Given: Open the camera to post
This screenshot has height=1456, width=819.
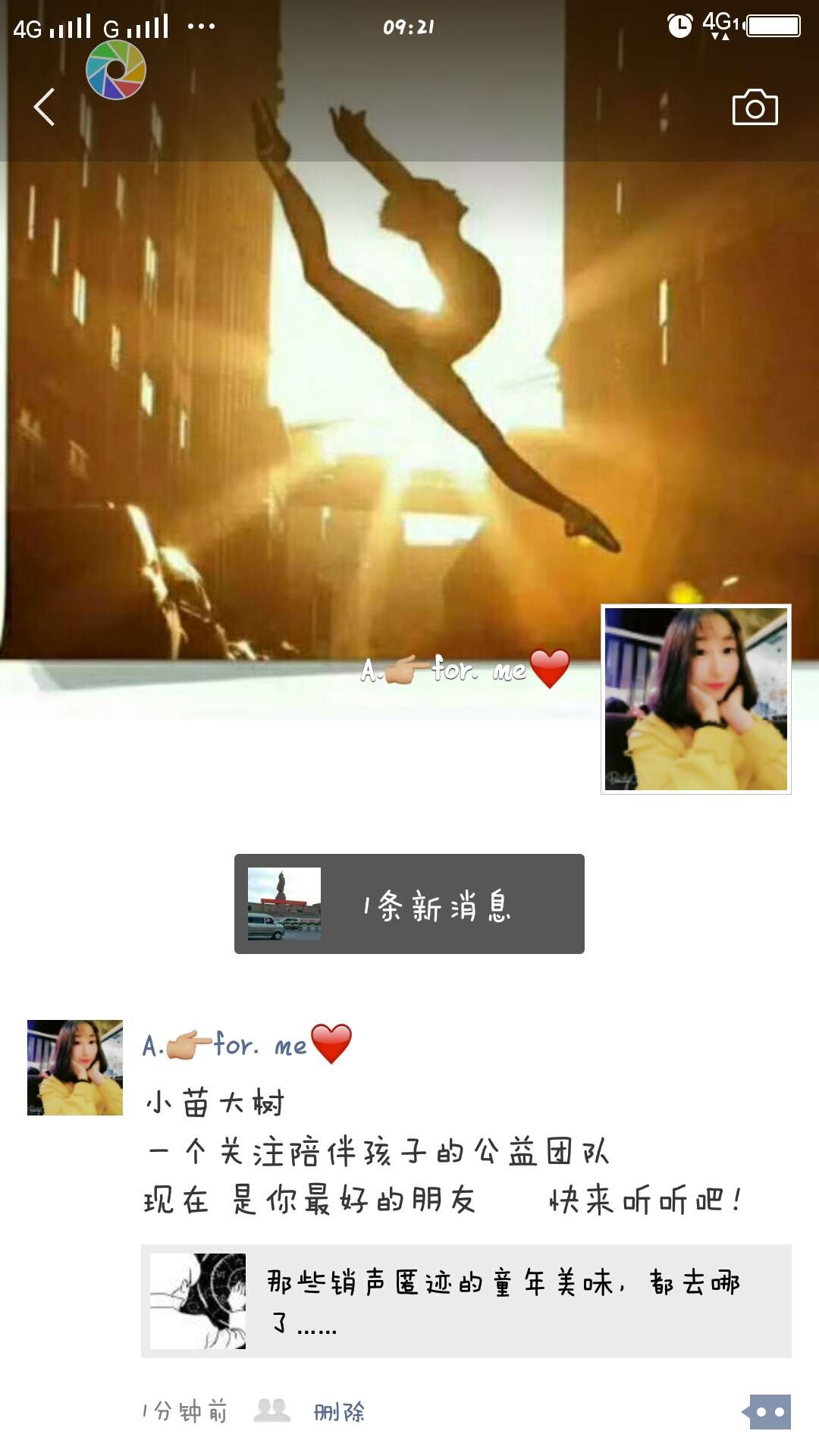Looking at the screenshot, I should [x=755, y=107].
